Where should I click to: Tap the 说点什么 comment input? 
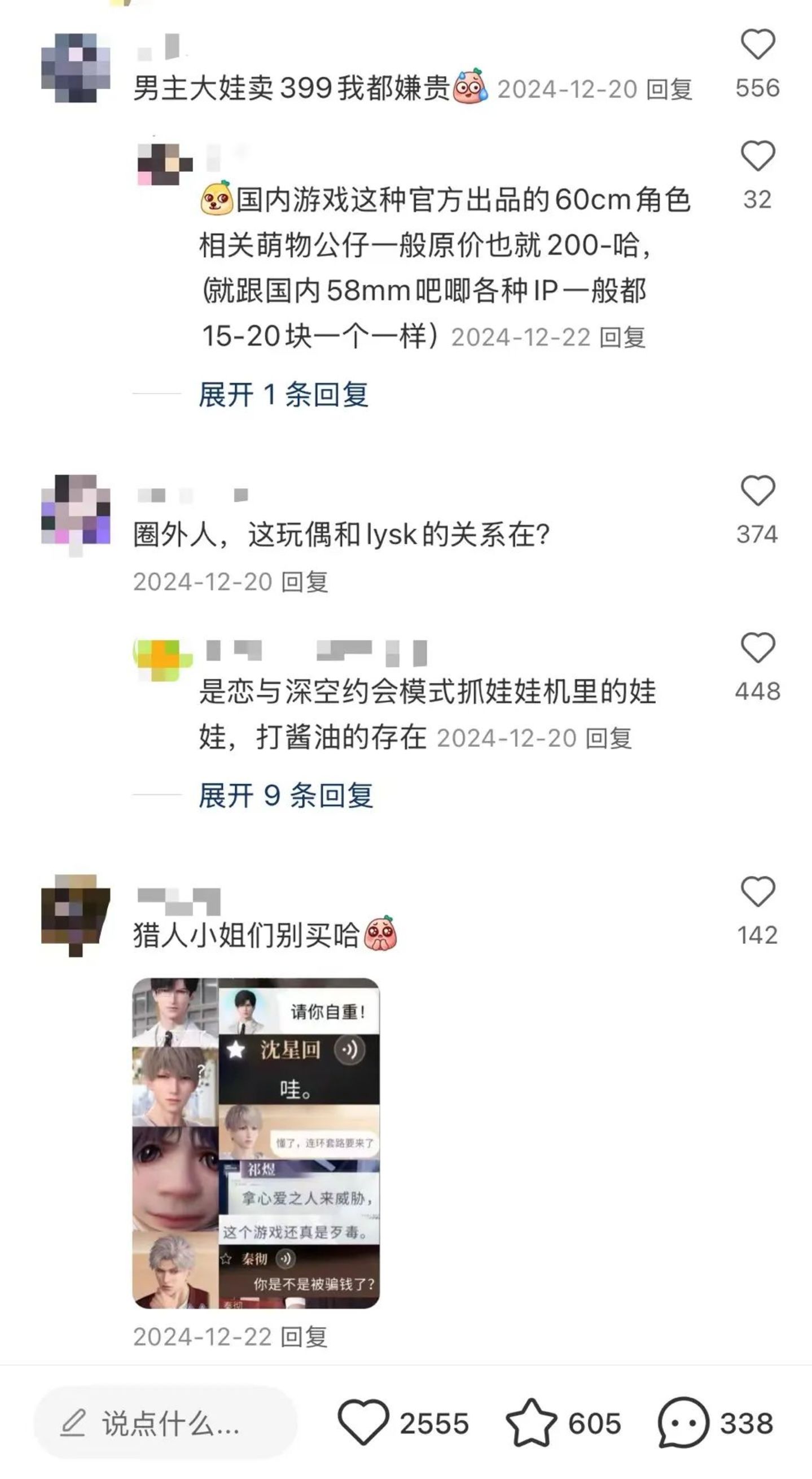point(165,1424)
